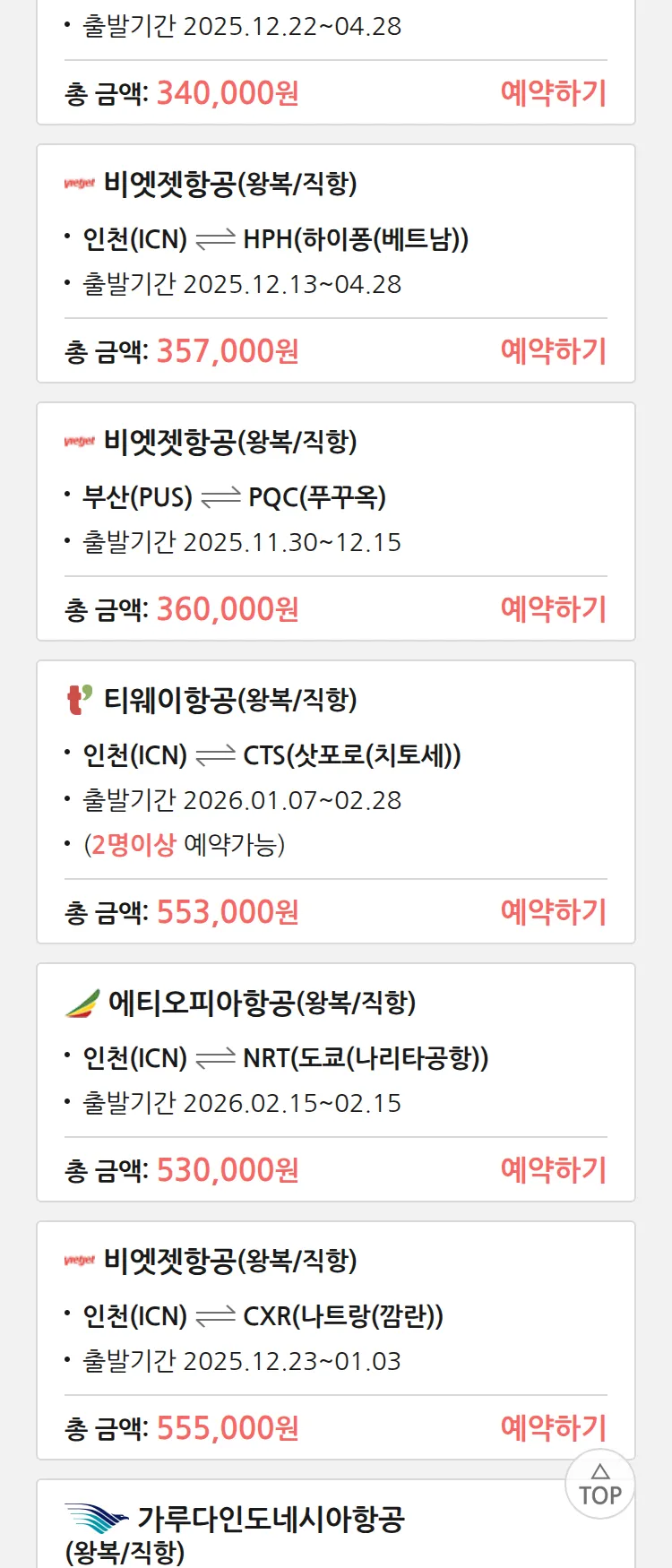672x1568 pixels.
Task: Tap 예약하기 for the 340,000원 fare
Action: tap(553, 93)
